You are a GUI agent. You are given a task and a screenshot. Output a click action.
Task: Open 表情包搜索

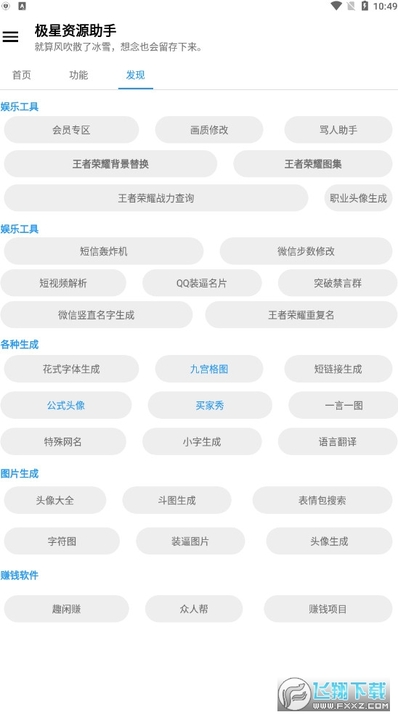(x=322, y=500)
